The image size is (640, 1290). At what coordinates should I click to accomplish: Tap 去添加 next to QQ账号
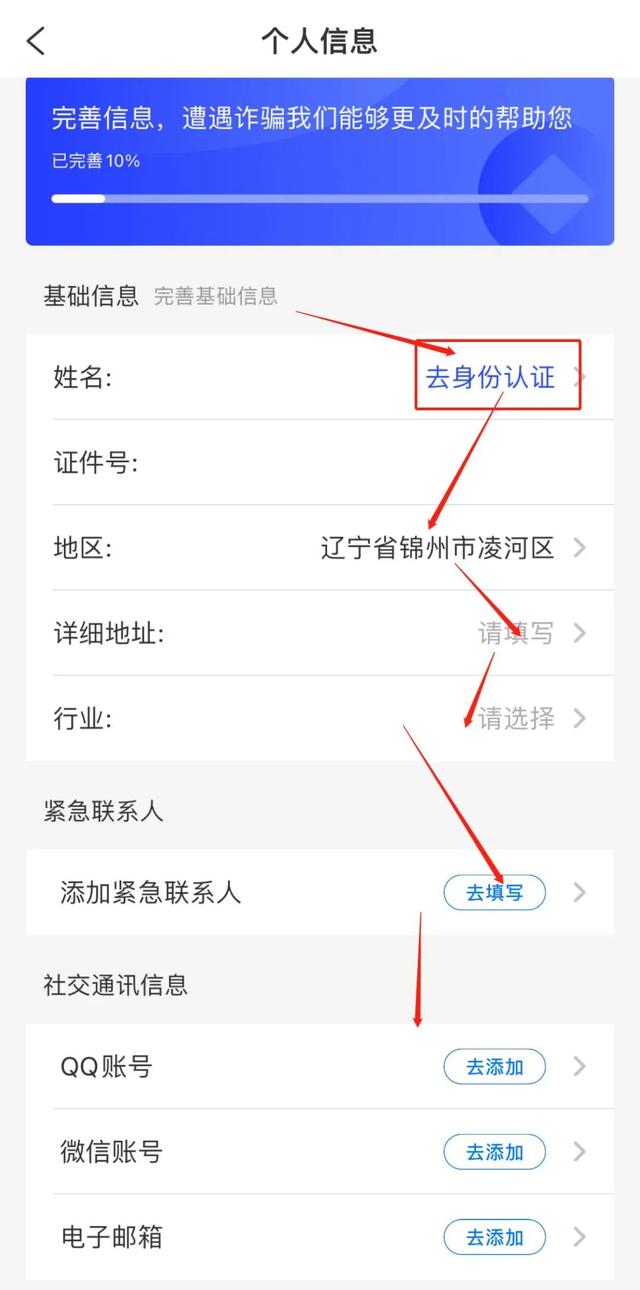click(x=495, y=1067)
